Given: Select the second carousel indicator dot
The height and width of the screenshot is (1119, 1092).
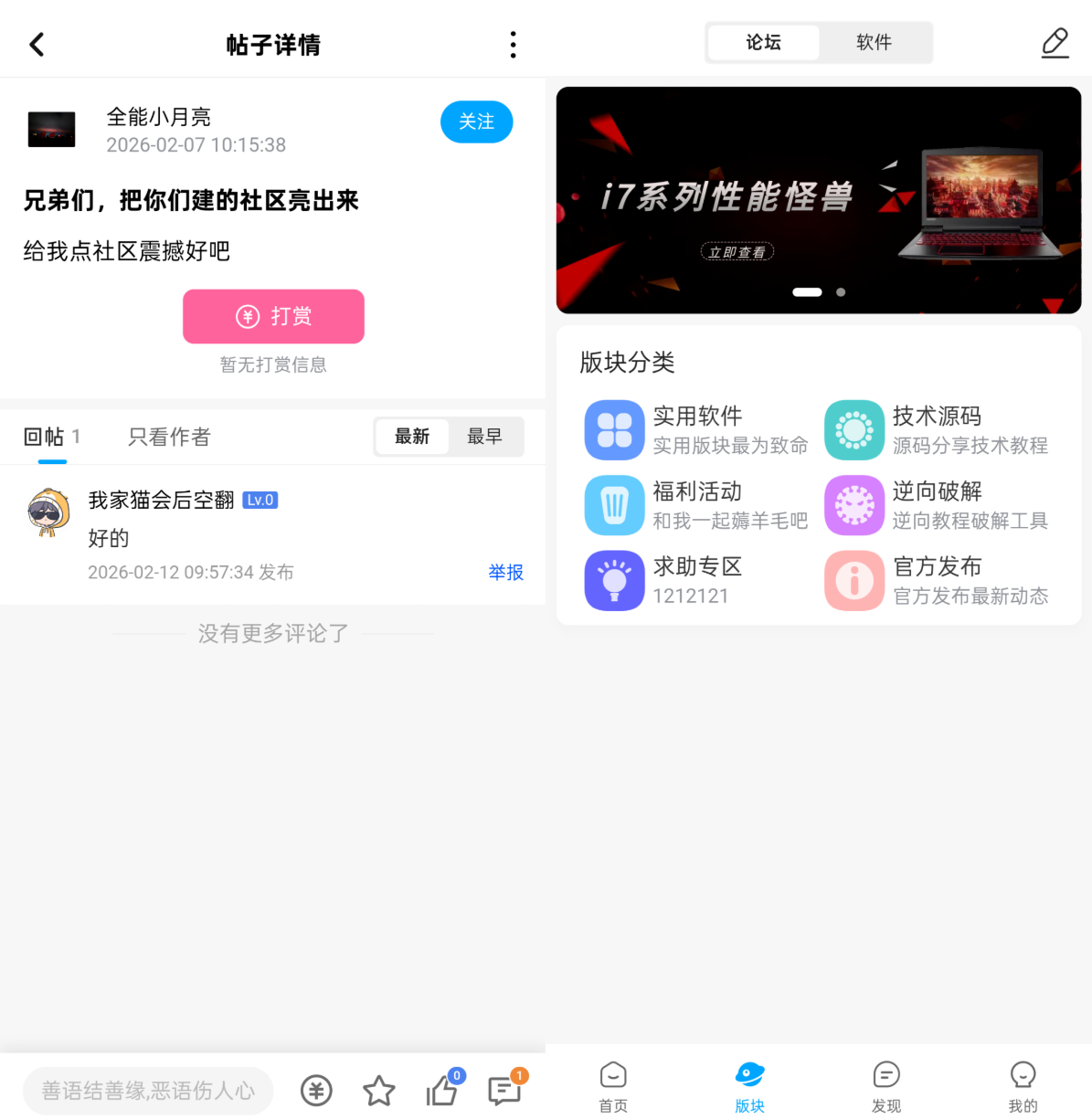Looking at the screenshot, I should (x=839, y=291).
